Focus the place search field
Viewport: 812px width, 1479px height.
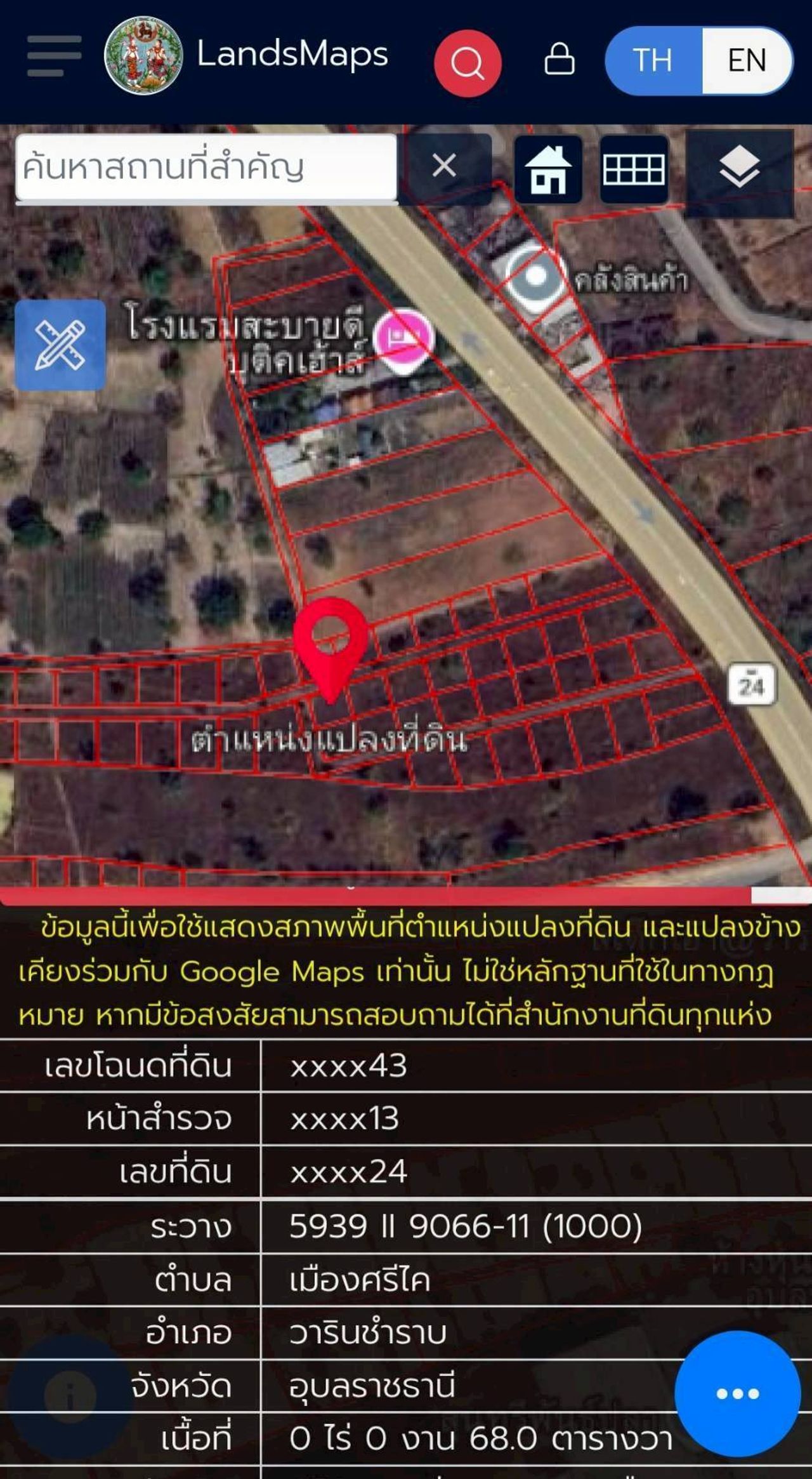click(206, 167)
